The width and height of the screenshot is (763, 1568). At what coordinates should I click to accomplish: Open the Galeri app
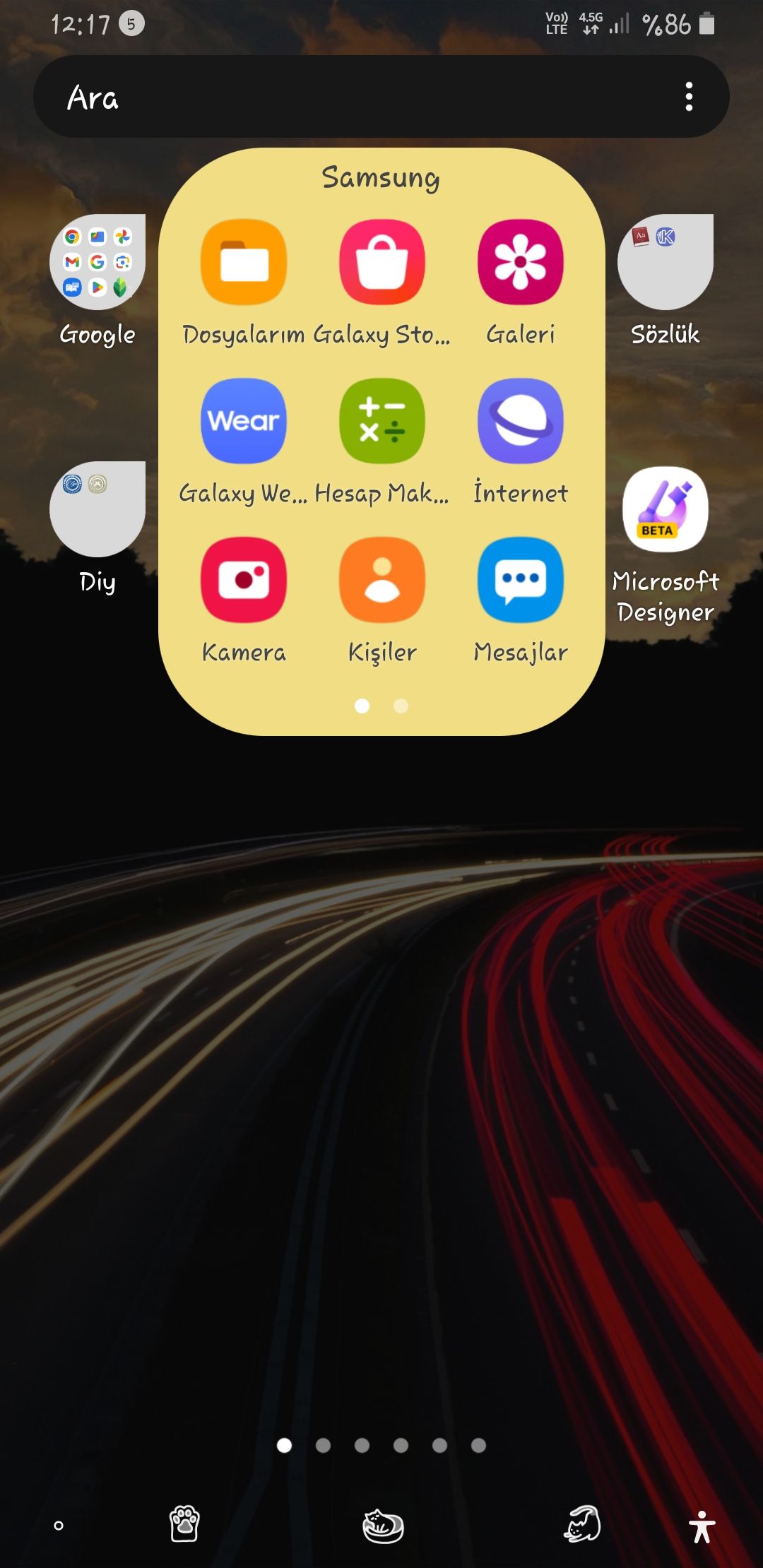pos(521,262)
